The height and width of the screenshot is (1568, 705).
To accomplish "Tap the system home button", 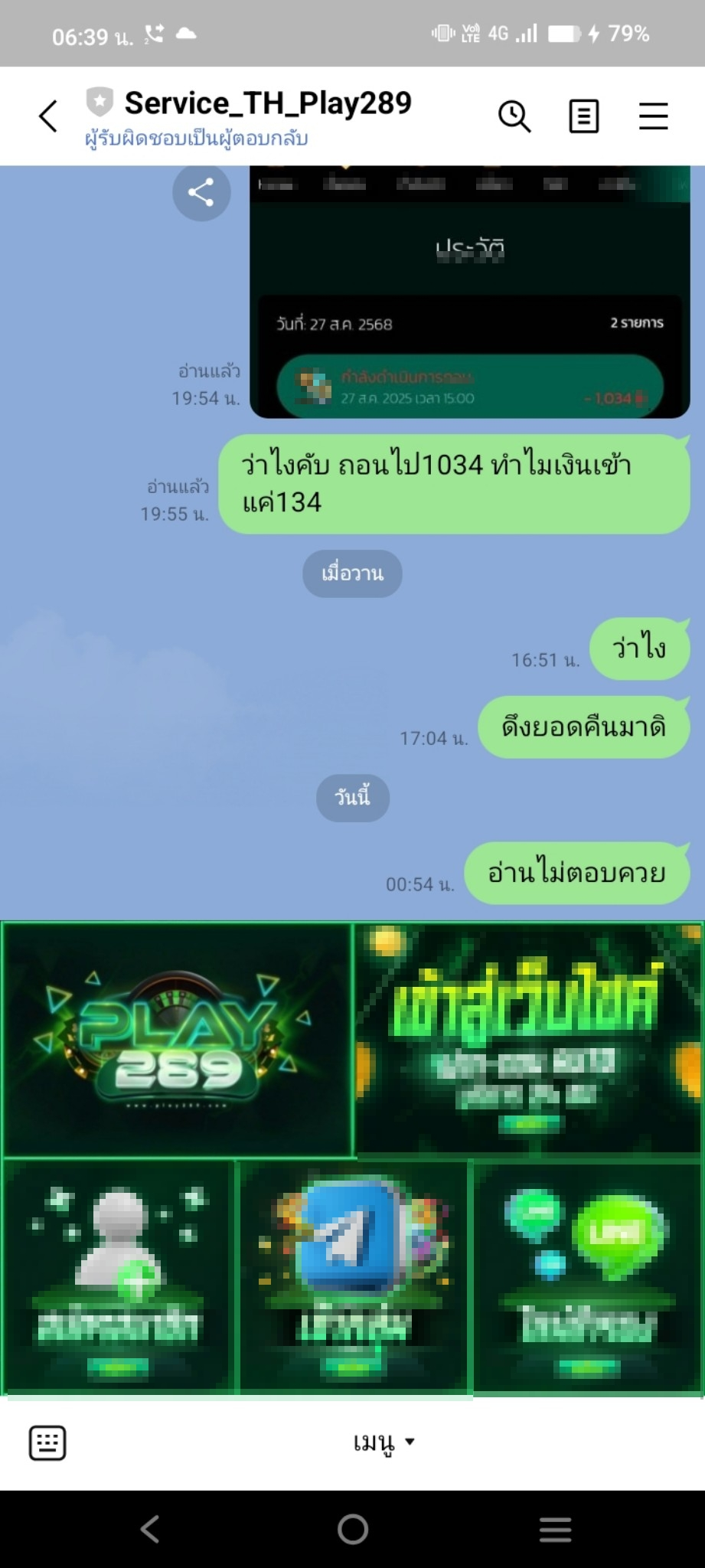I will tap(353, 1529).
